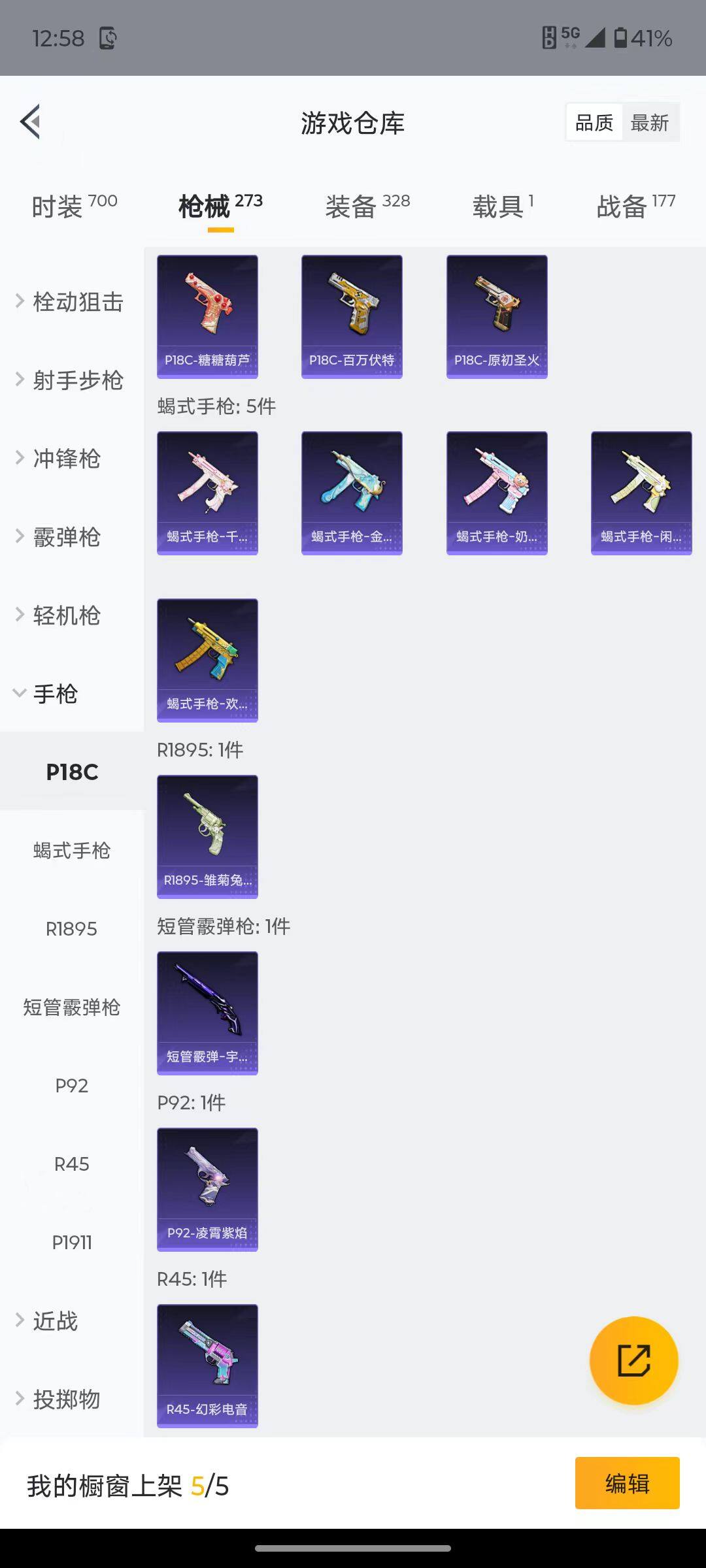Toggle sorting by 最新
This screenshot has width=706, height=1568.
(x=651, y=122)
